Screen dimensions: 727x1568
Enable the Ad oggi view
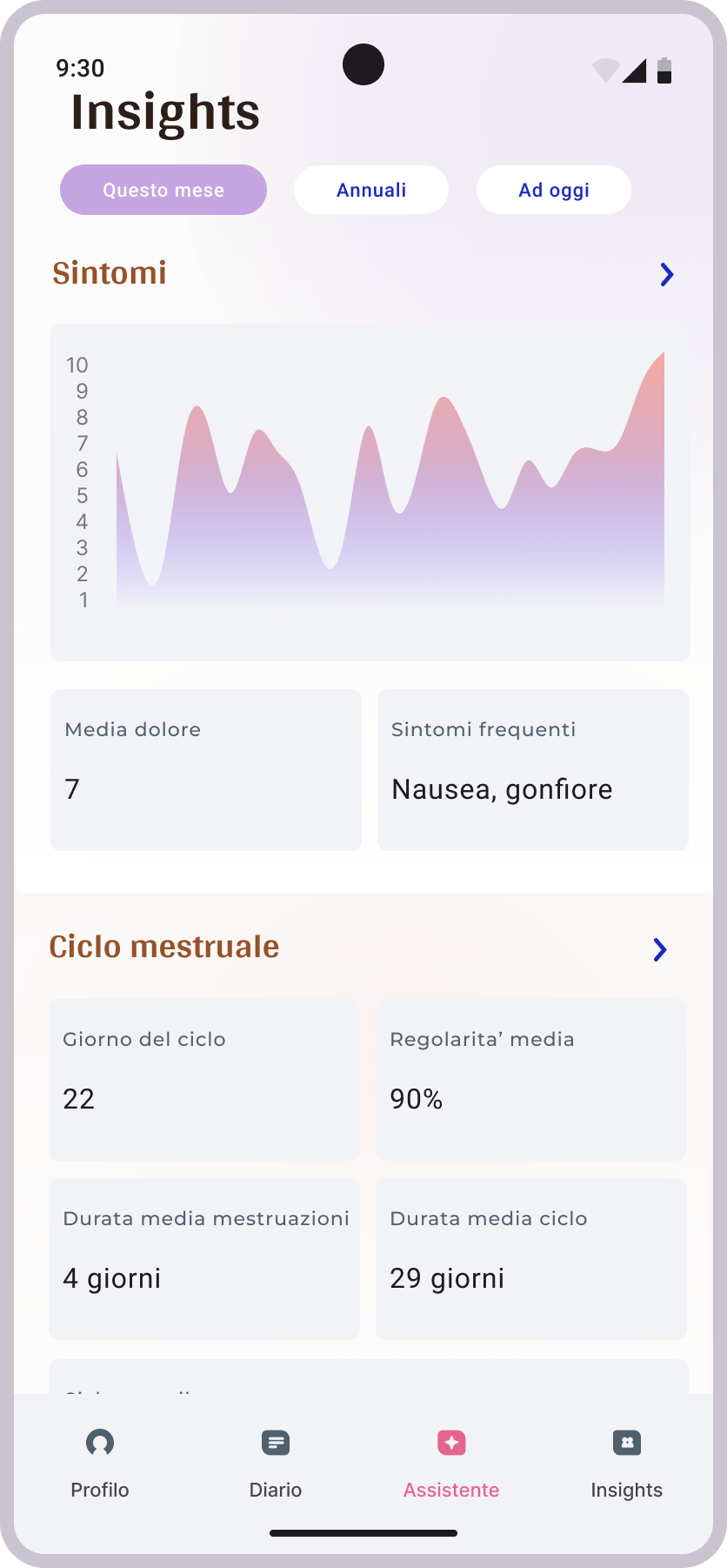point(554,190)
